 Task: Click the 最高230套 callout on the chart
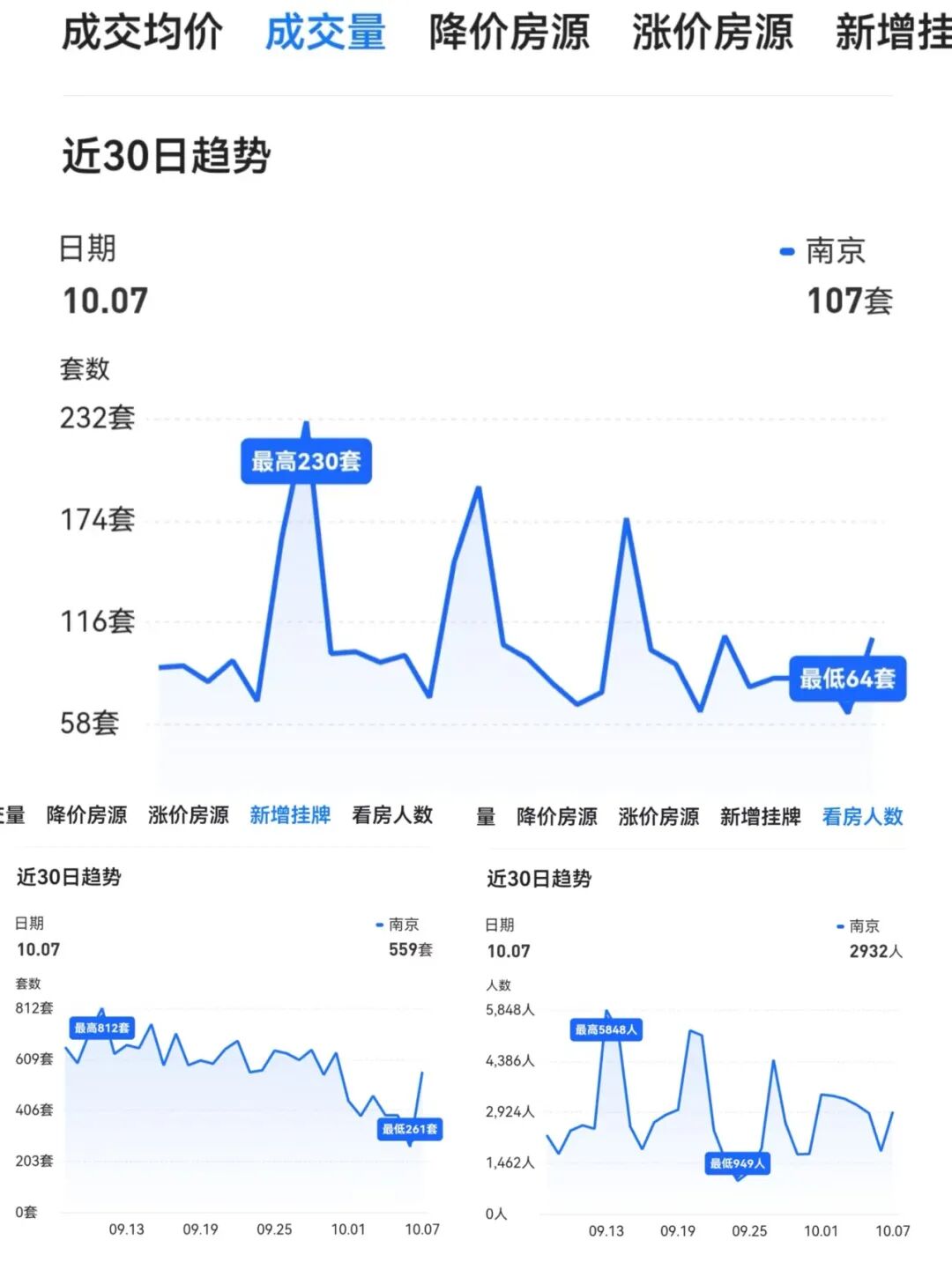point(307,460)
